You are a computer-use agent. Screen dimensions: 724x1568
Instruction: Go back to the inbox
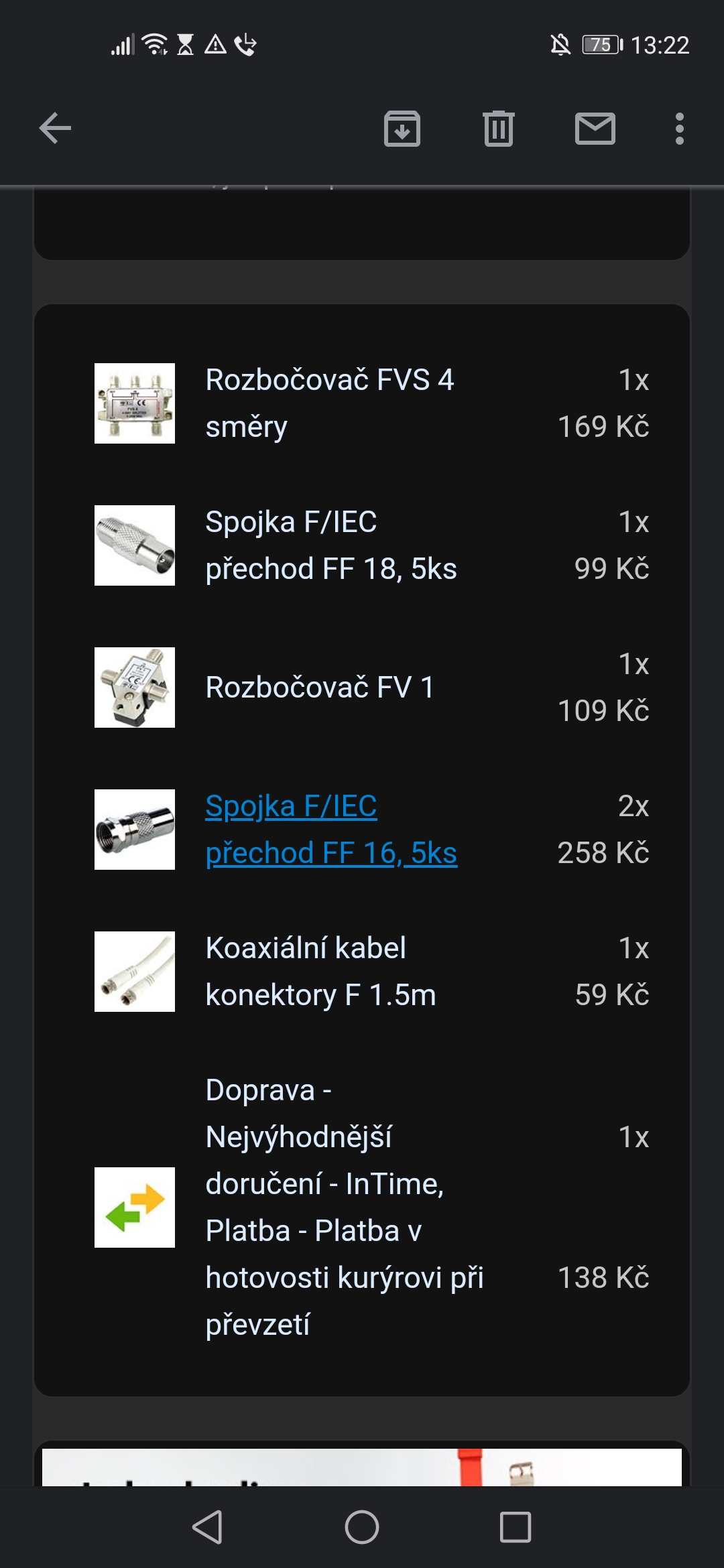[55, 128]
